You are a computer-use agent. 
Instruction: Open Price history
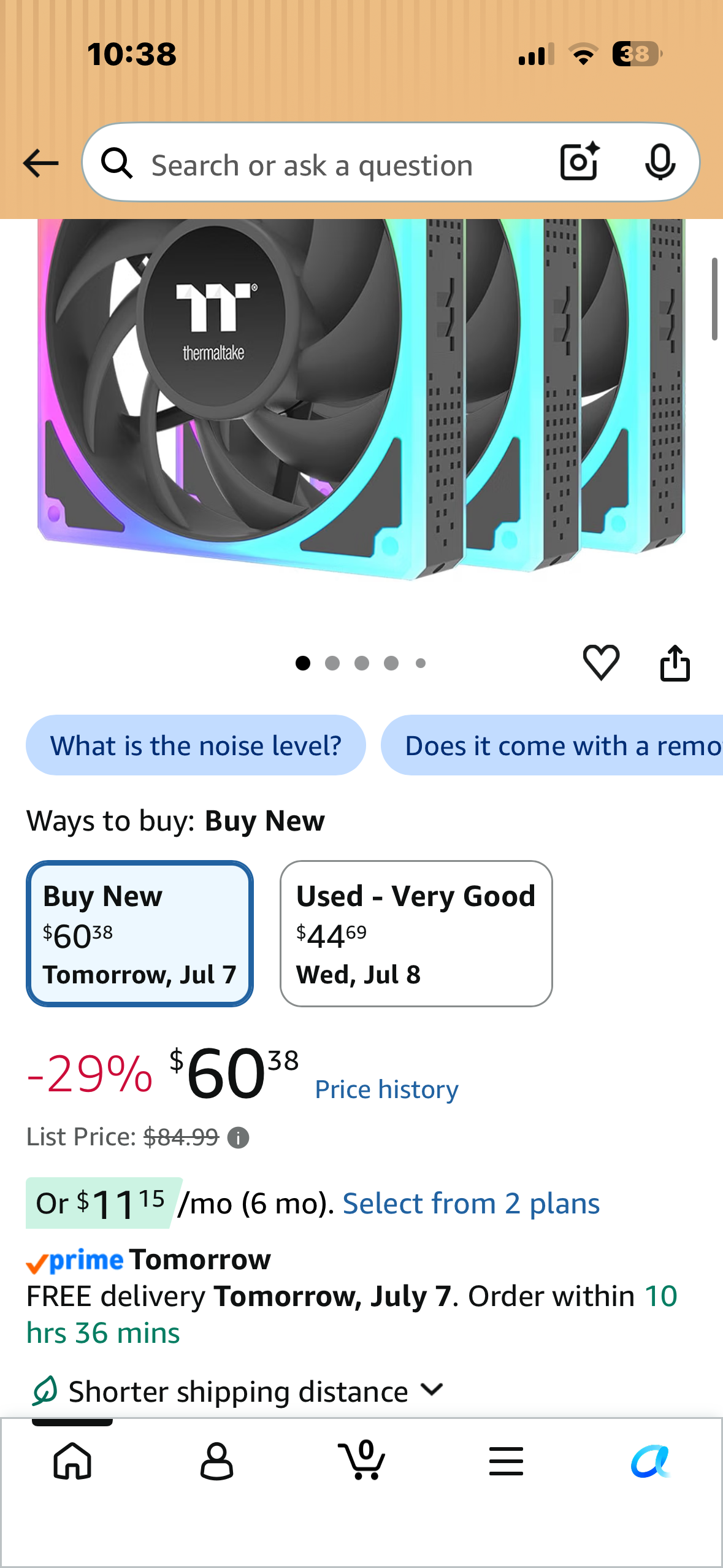coord(386,1090)
